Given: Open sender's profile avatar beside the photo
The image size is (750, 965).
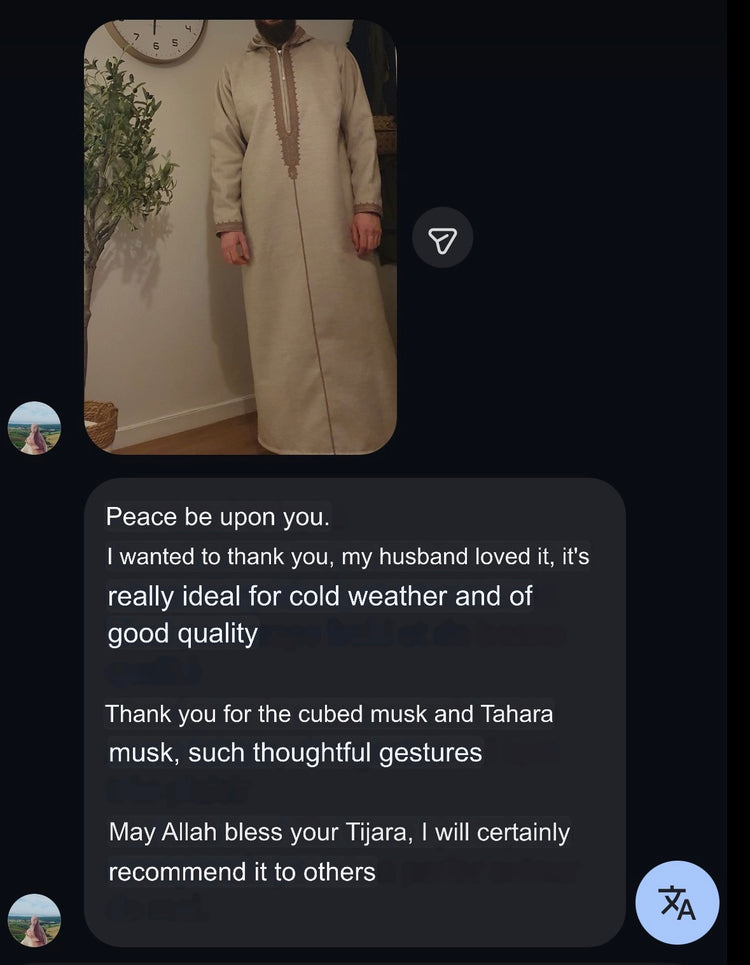Looking at the screenshot, I should coord(35,428).
